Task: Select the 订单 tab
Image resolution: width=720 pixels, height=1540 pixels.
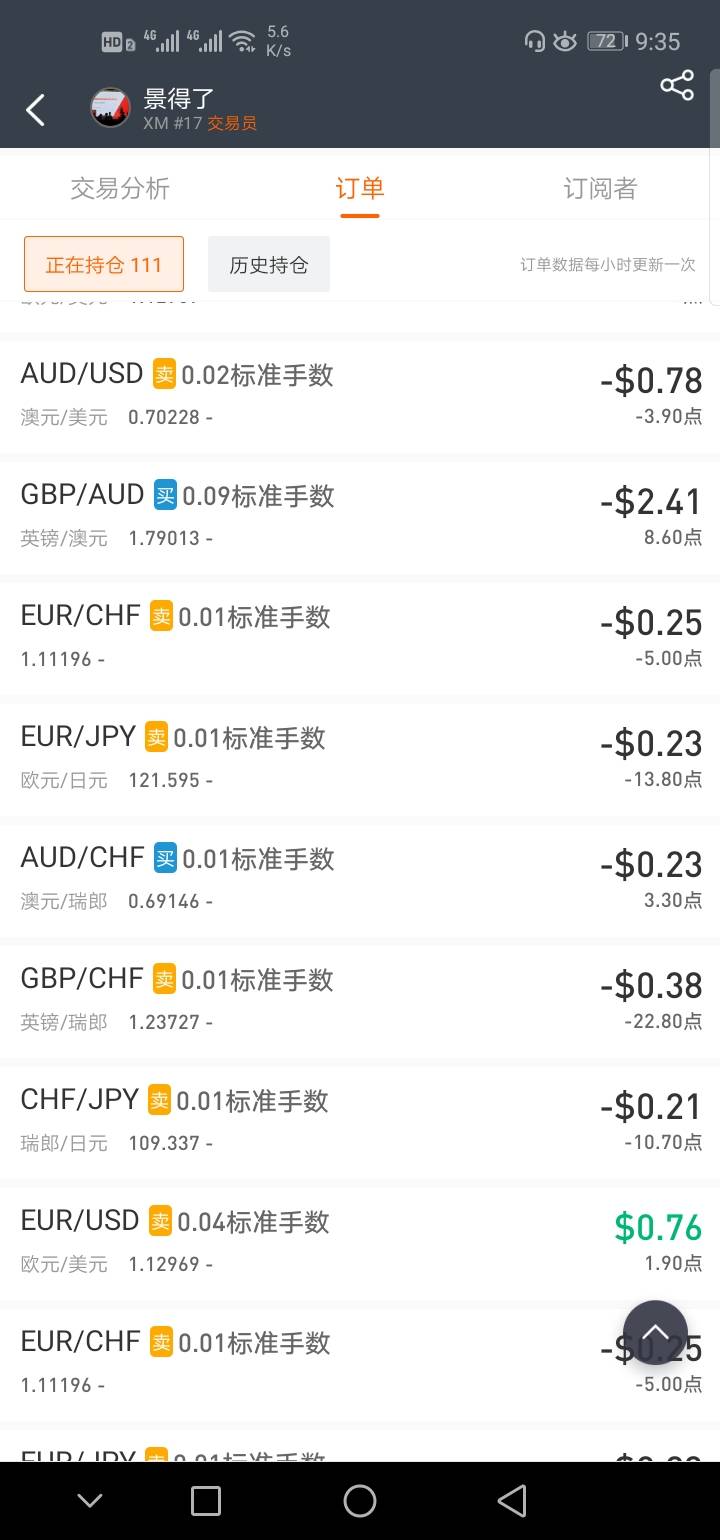Action: 360,188
